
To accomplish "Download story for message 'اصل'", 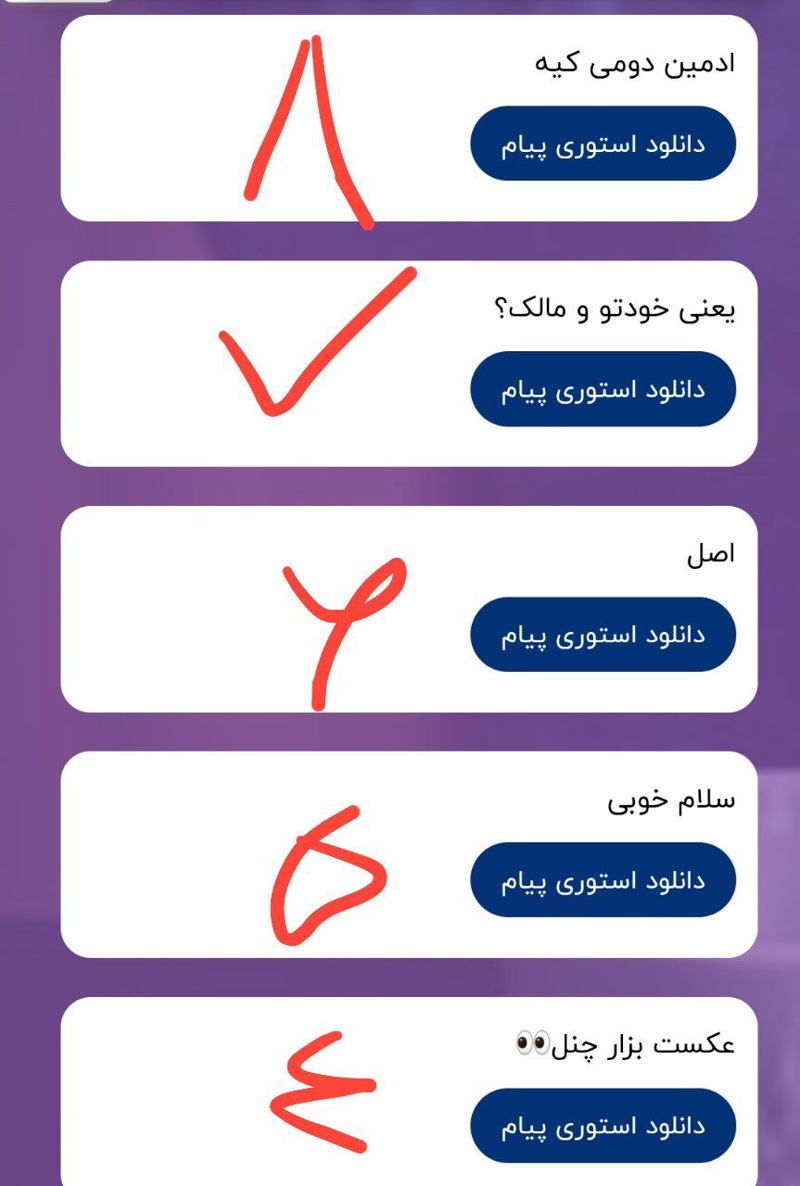I will tap(603, 635).
